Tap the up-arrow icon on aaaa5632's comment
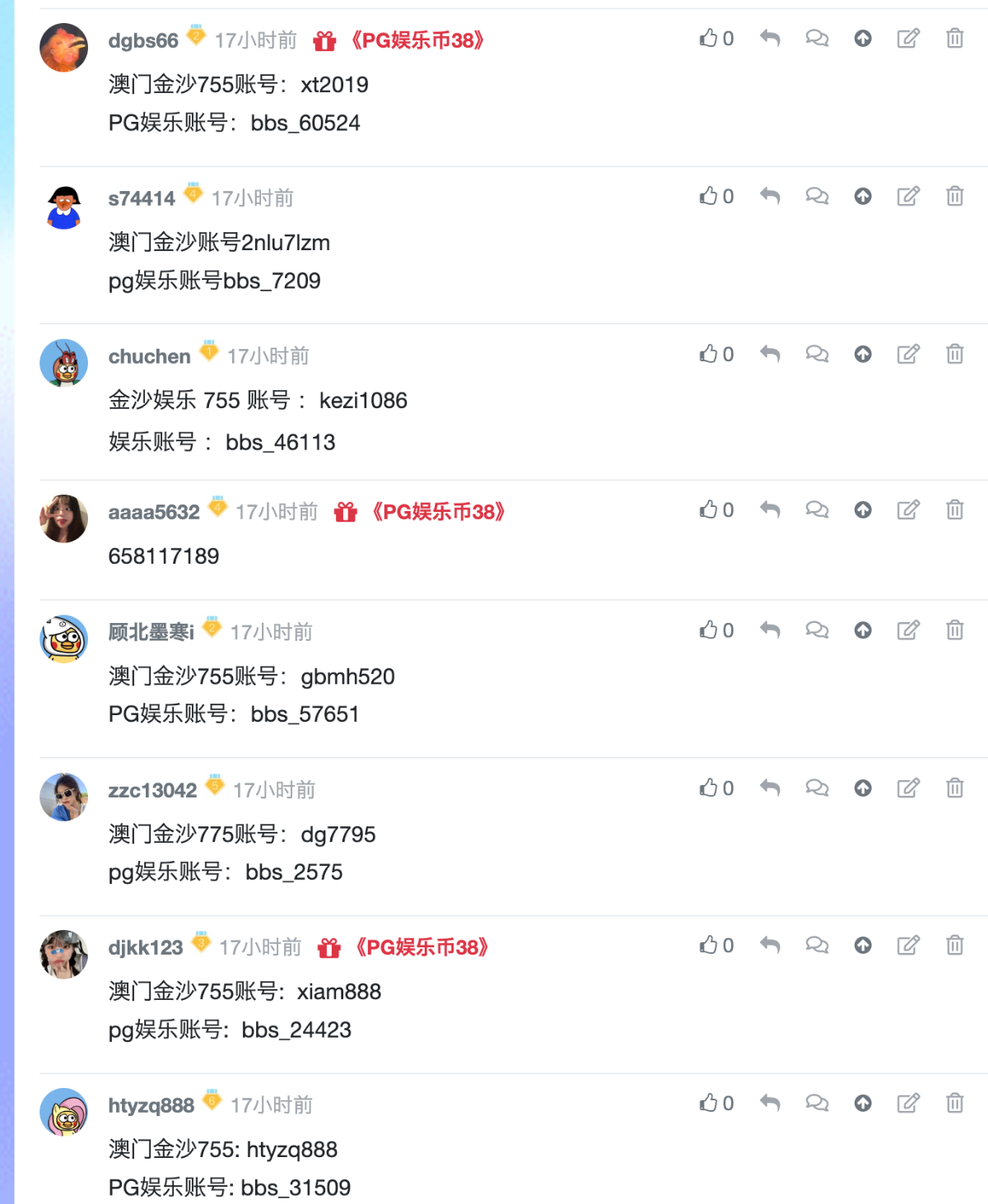 click(x=863, y=510)
